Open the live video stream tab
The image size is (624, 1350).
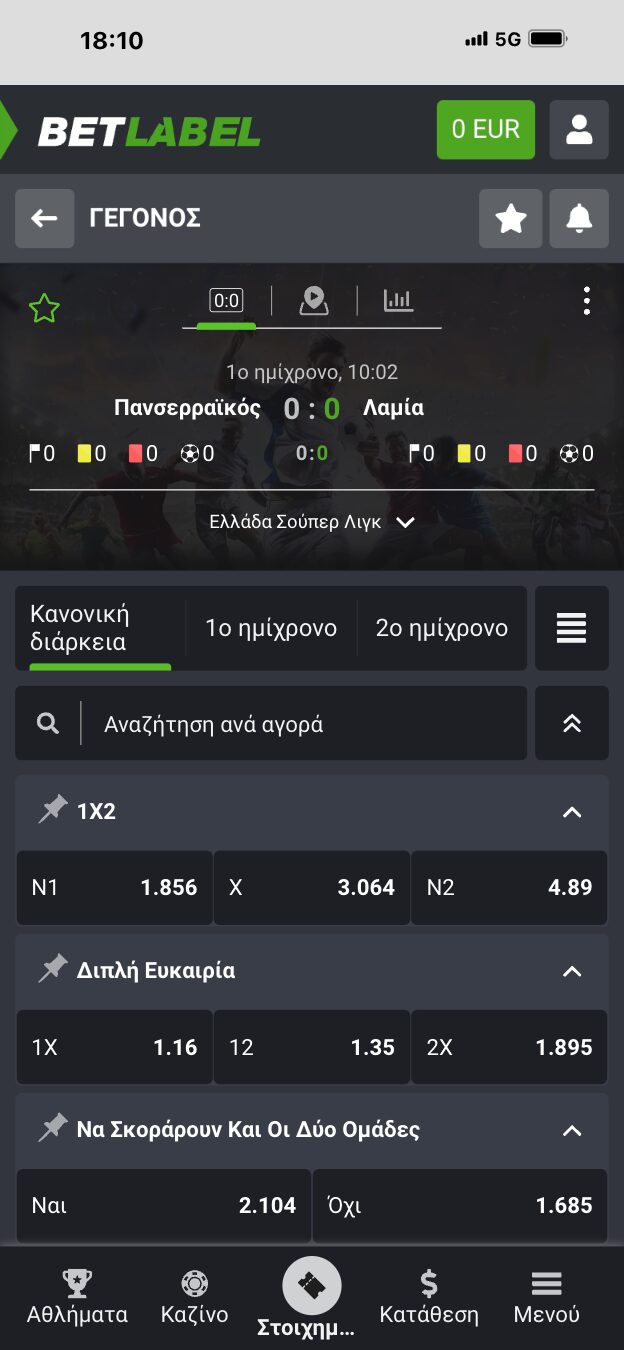(x=314, y=300)
